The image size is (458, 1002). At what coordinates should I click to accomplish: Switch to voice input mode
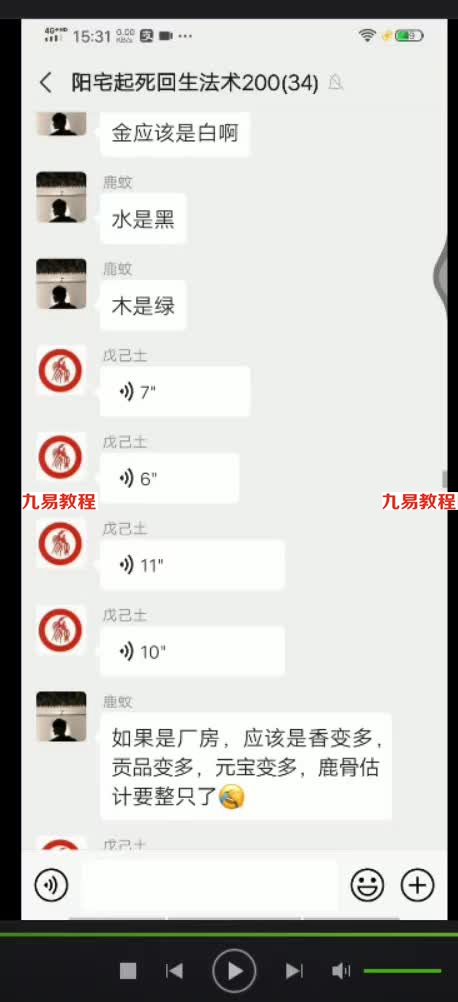coord(51,886)
